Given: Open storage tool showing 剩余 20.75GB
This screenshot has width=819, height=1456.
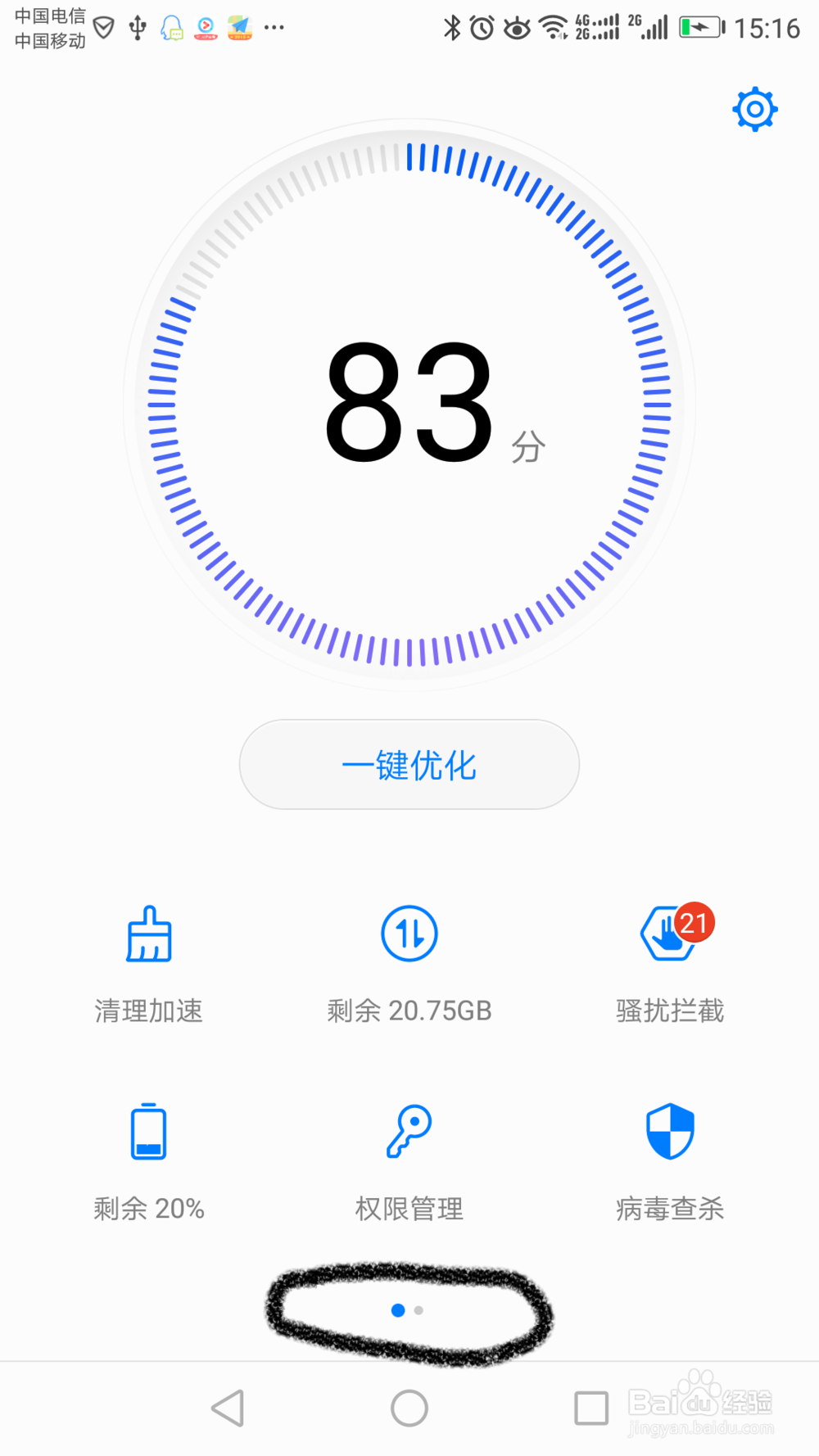Looking at the screenshot, I should point(409,966).
